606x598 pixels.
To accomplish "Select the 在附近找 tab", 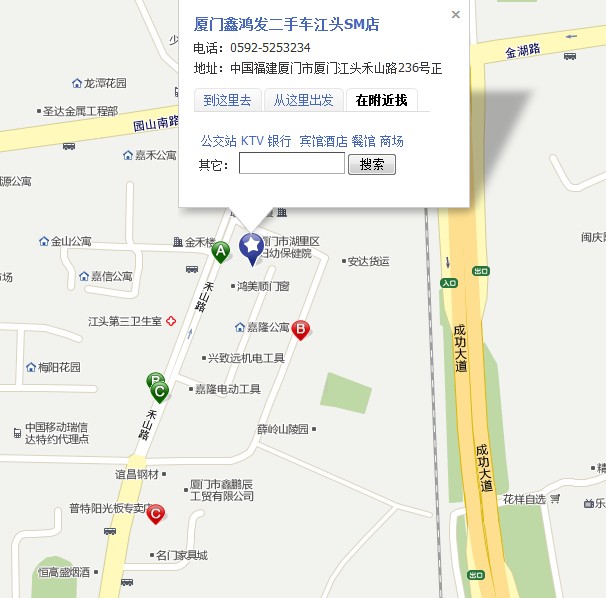I will (381, 100).
